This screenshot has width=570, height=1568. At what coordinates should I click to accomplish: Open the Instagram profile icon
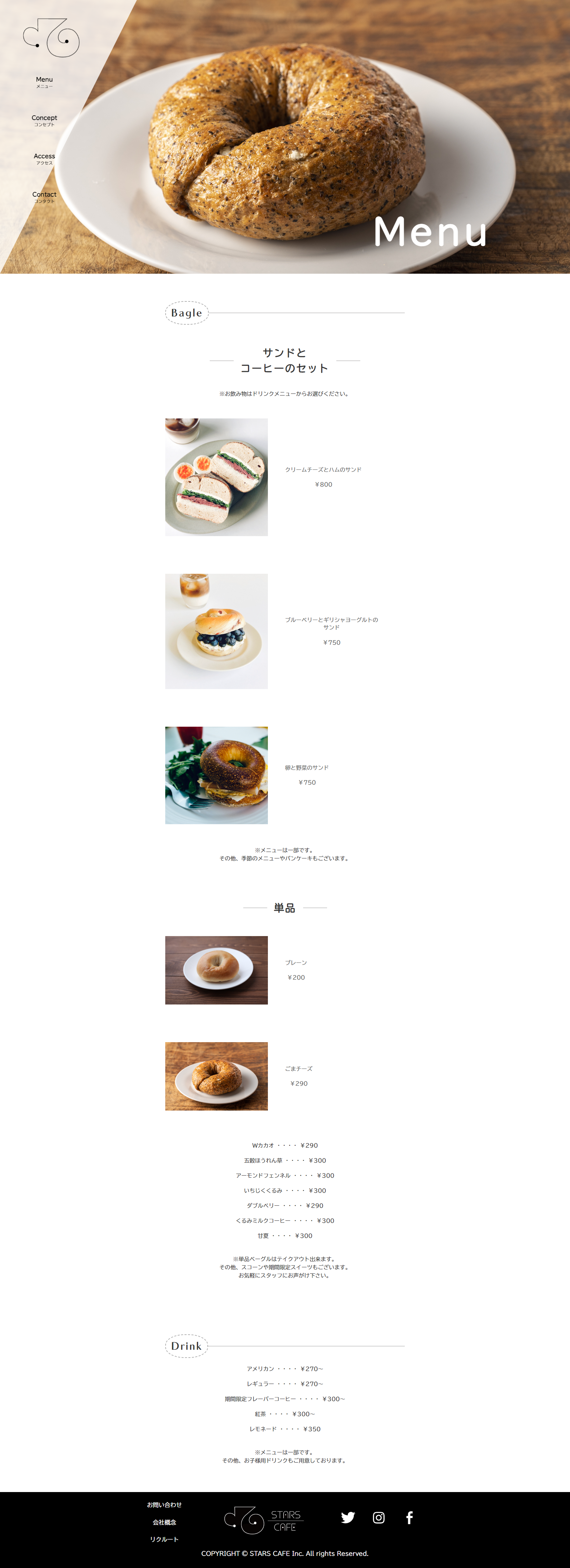[378, 1517]
